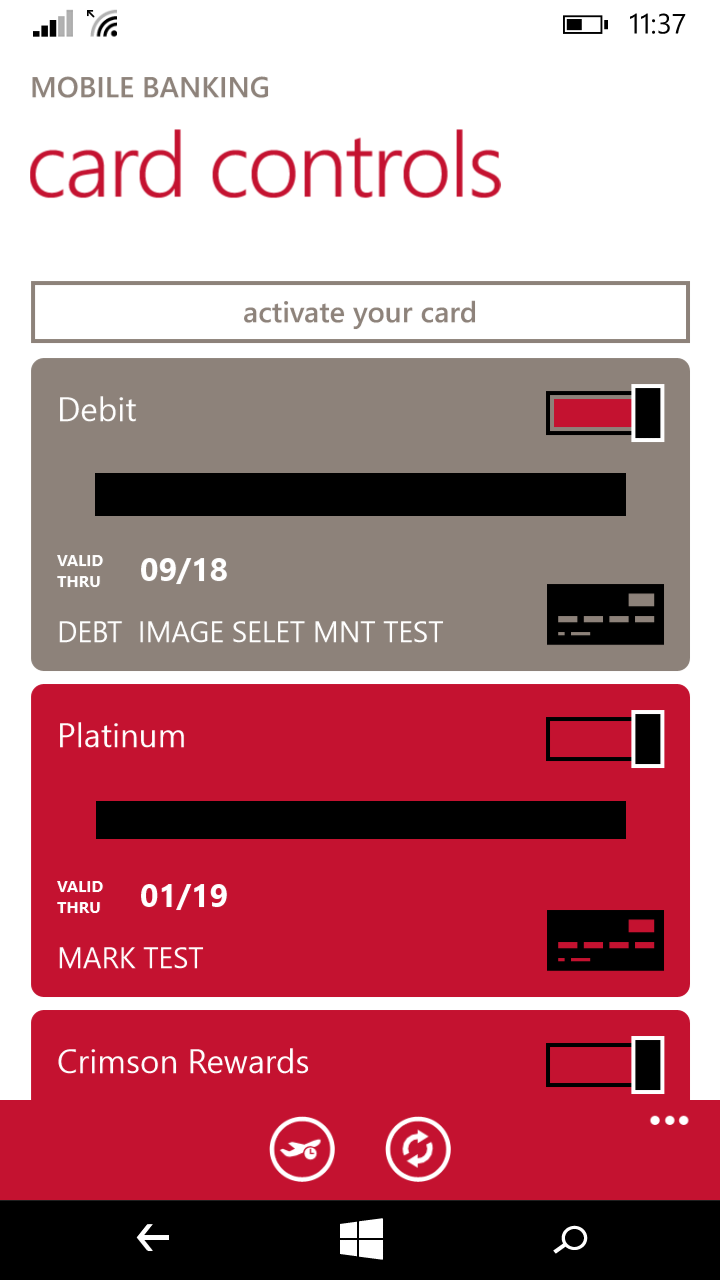Go back with the system back arrow

pyautogui.click(x=152, y=1240)
